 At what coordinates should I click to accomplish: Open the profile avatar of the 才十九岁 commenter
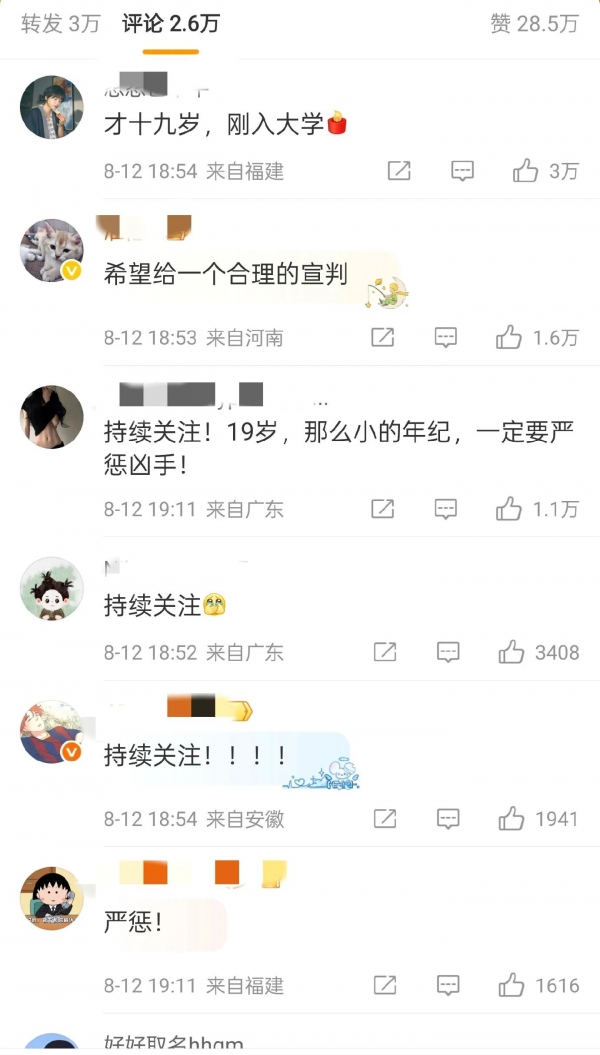coord(52,107)
